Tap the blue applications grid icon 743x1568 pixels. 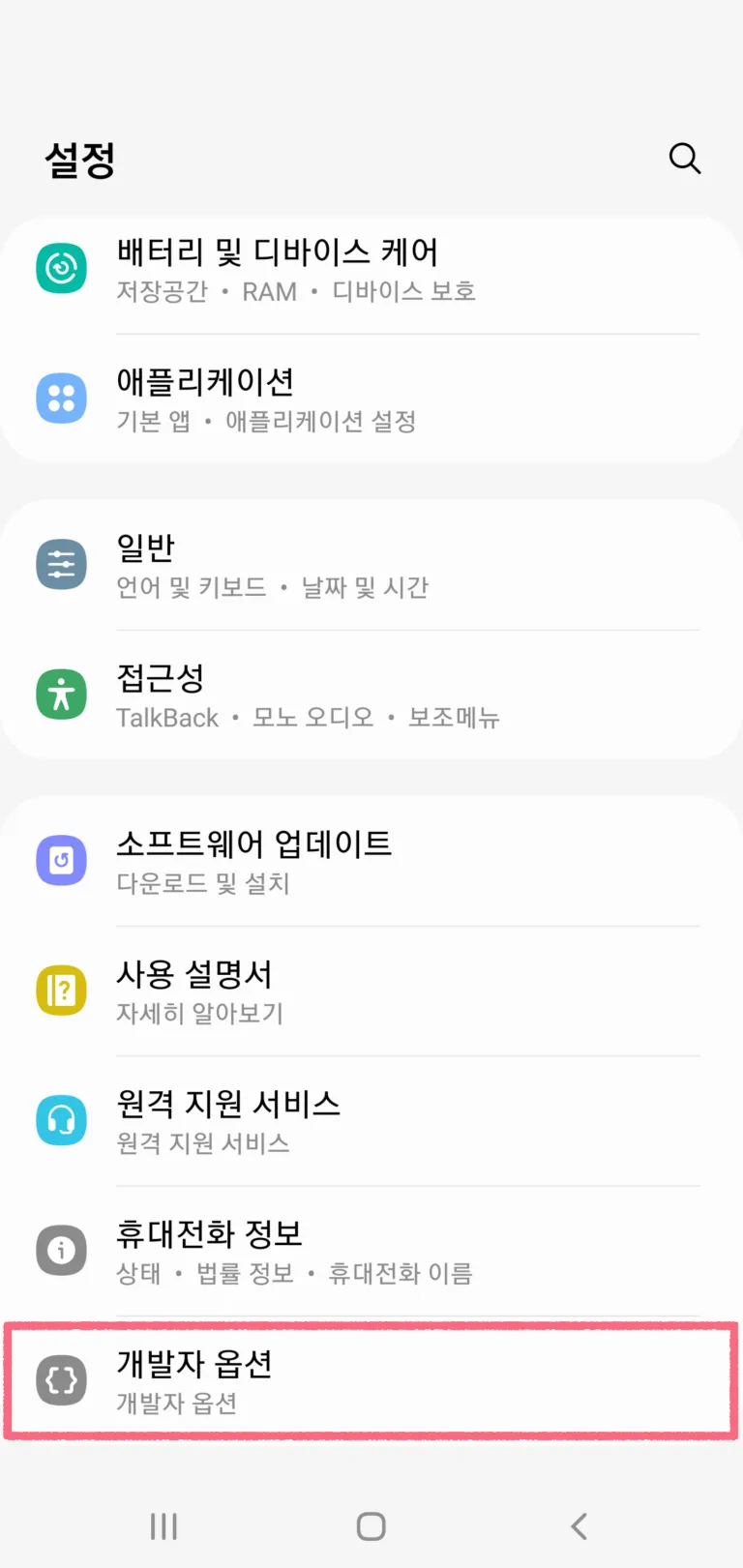(x=61, y=398)
